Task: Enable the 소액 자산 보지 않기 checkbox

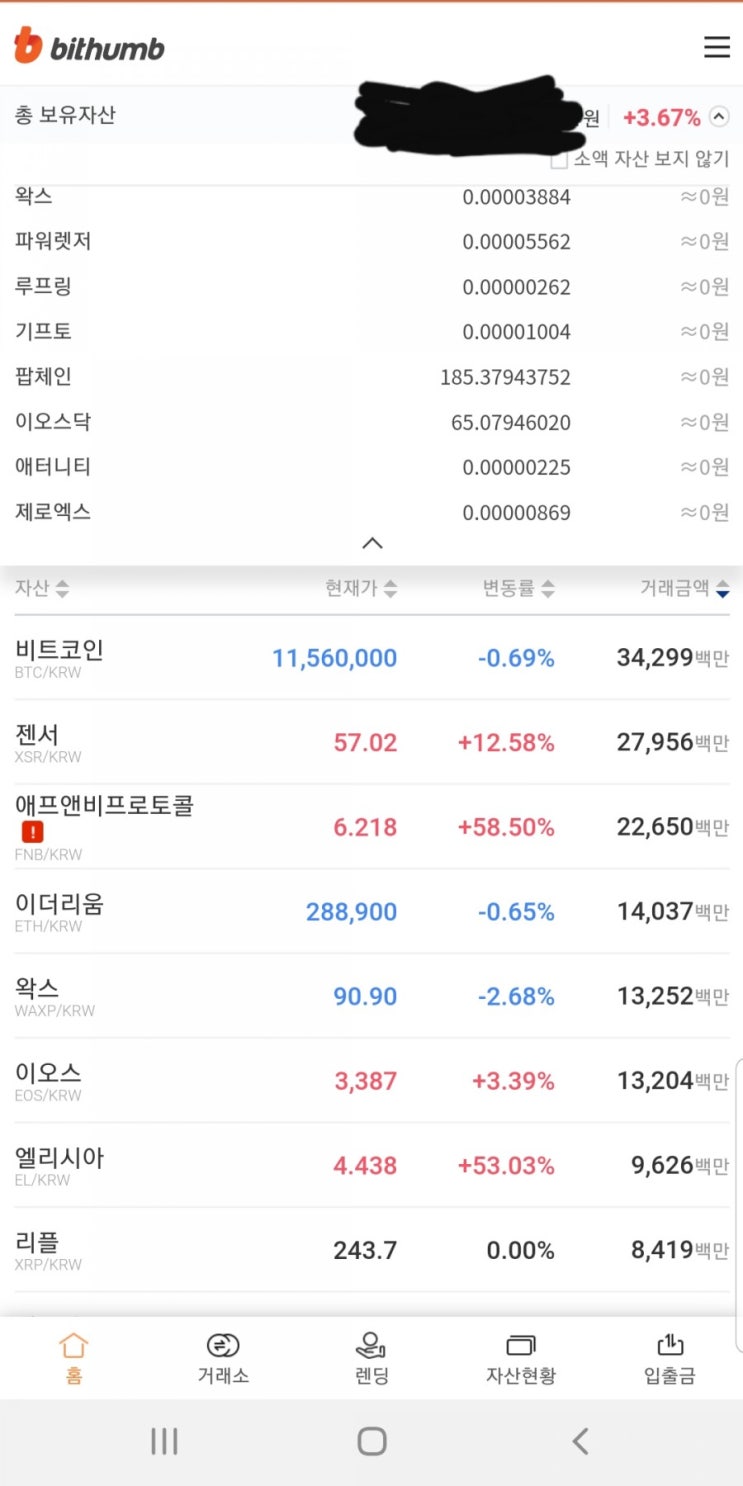Action: click(x=558, y=159)
